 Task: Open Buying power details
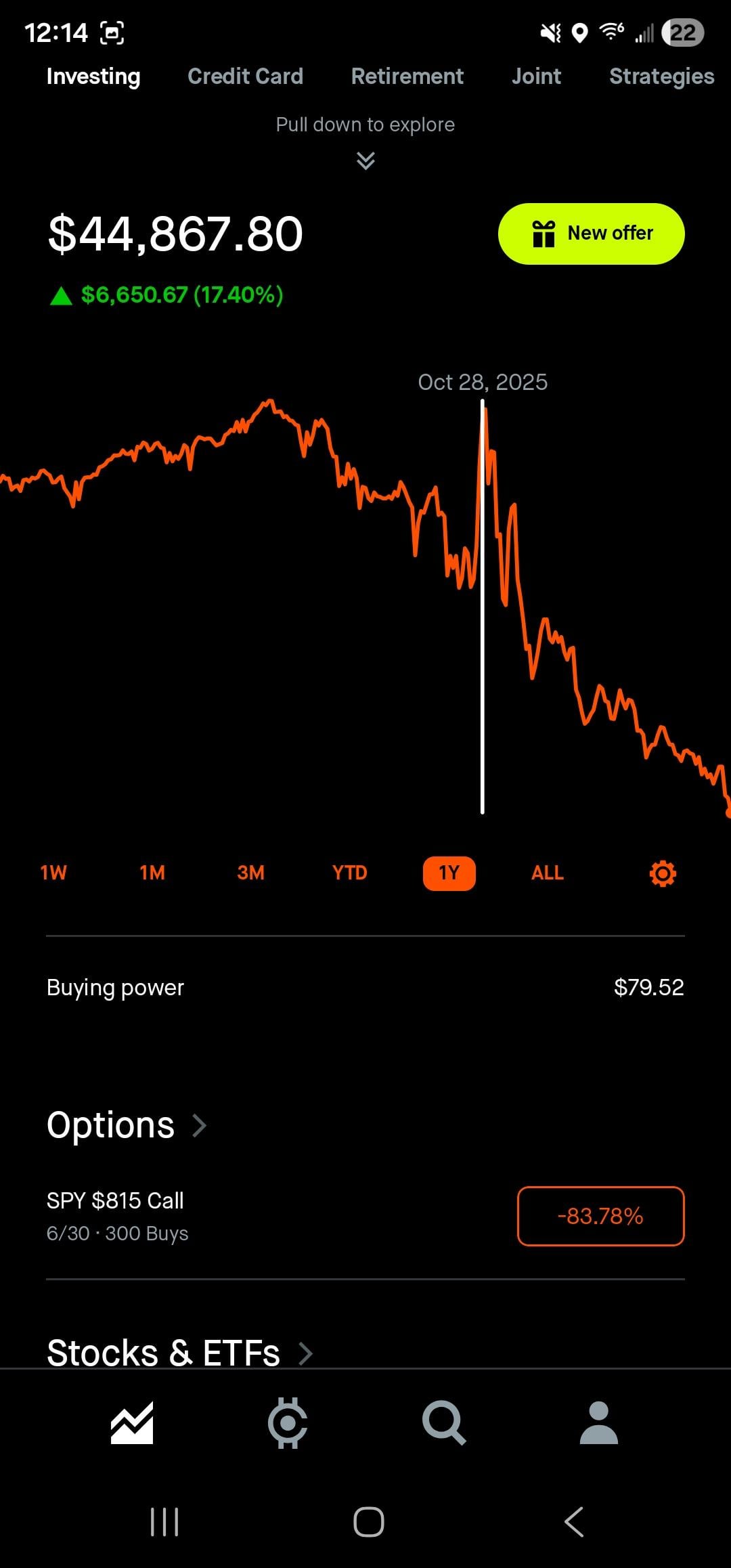coord(365,987)
